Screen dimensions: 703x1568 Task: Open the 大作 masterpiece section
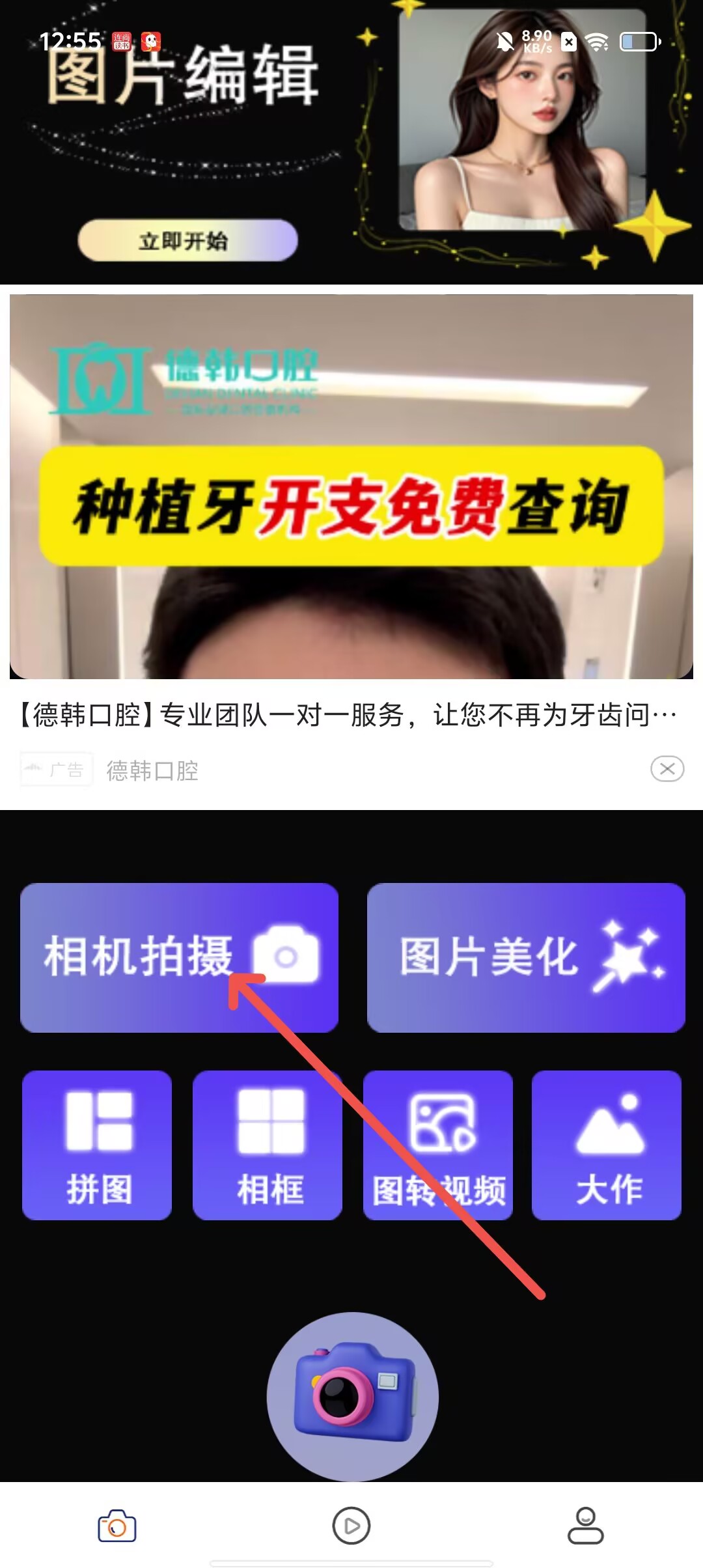[x=607, y=1145]
